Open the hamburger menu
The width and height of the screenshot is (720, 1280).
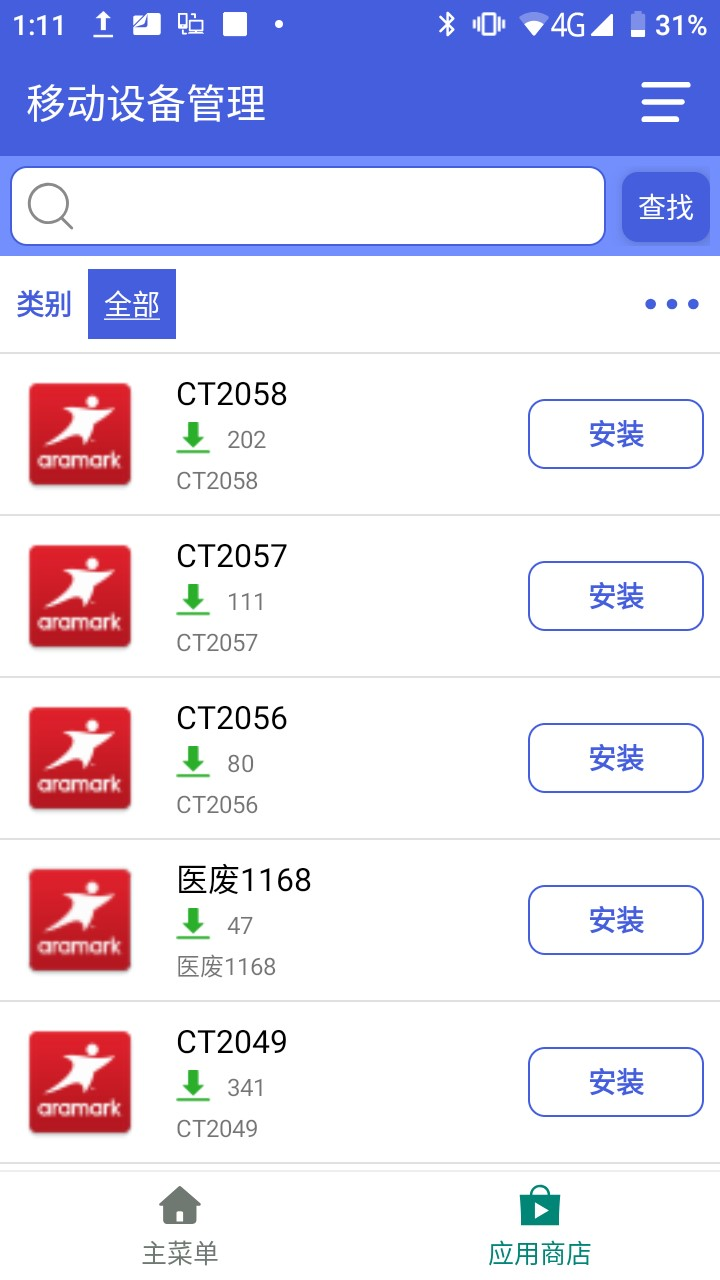point(665,102)
